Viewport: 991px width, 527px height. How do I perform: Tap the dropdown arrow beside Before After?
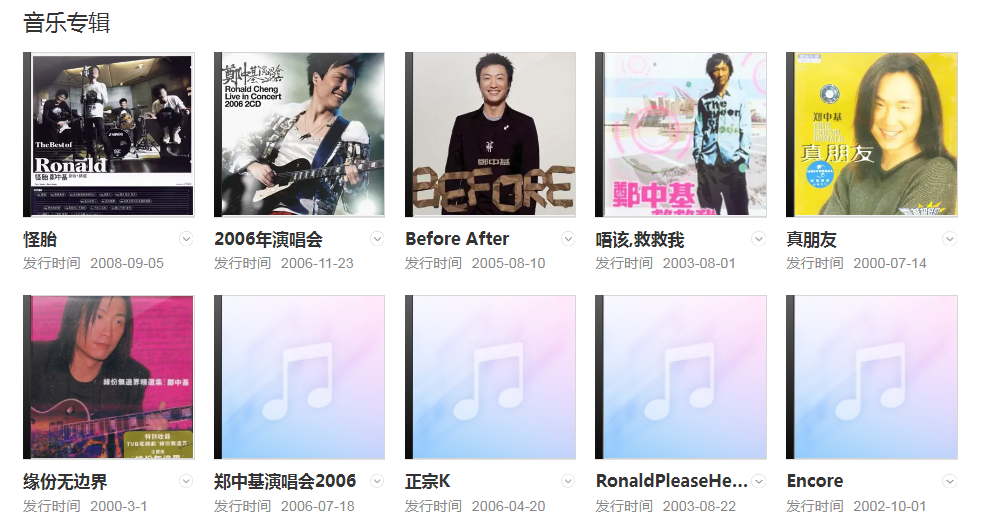pos(568,239)
